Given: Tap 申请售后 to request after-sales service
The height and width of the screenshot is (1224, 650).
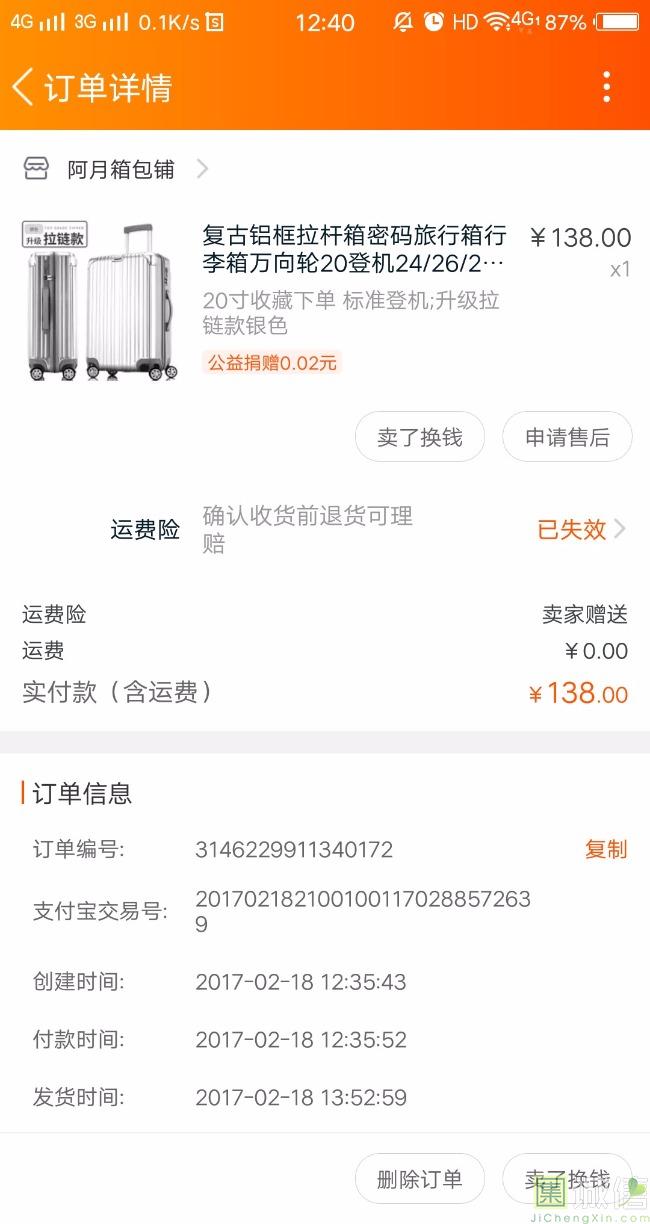Looking at the screenshot, I should [567, 437].
